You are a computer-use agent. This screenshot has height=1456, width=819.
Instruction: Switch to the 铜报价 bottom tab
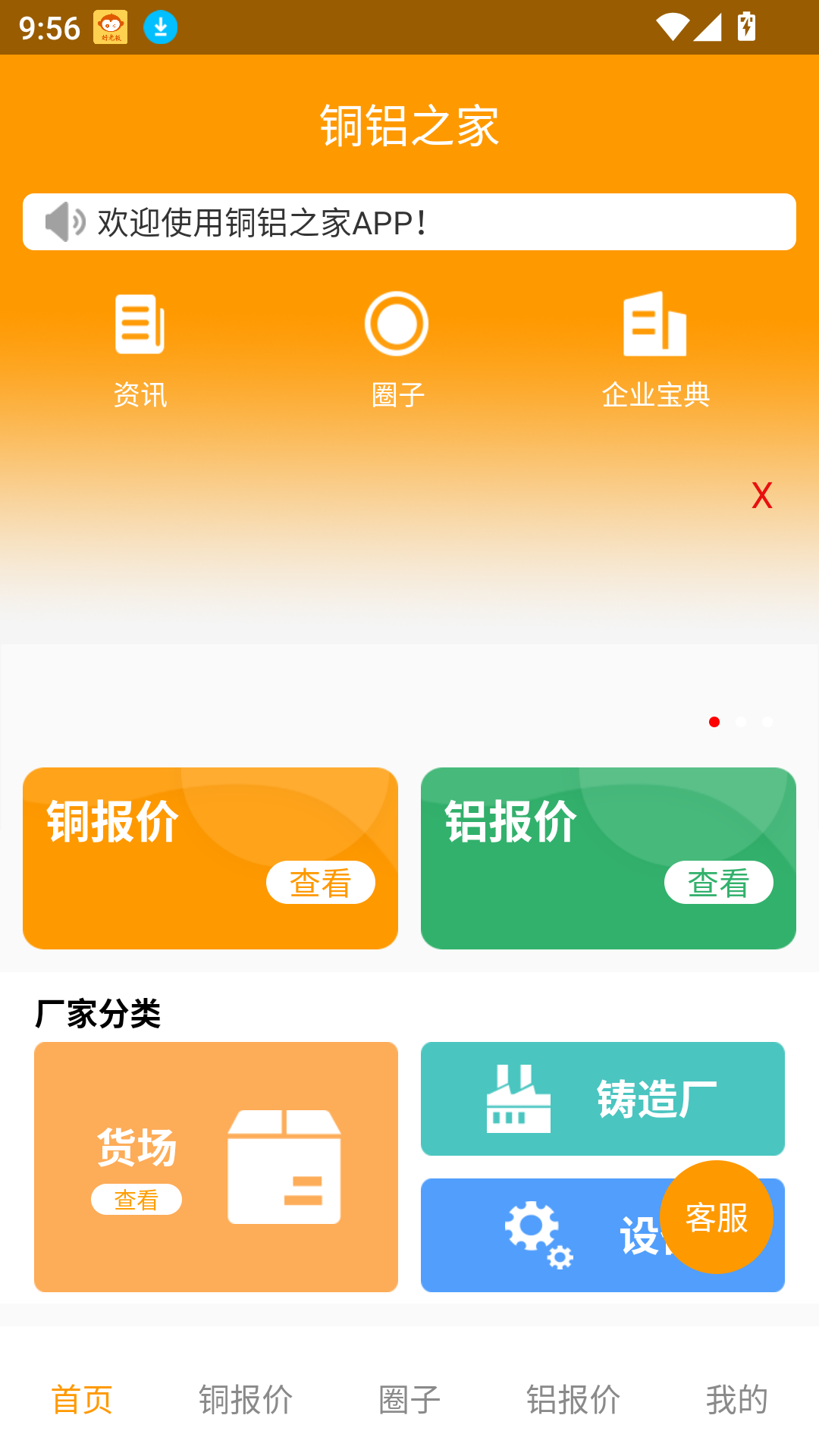[245, 1399]
